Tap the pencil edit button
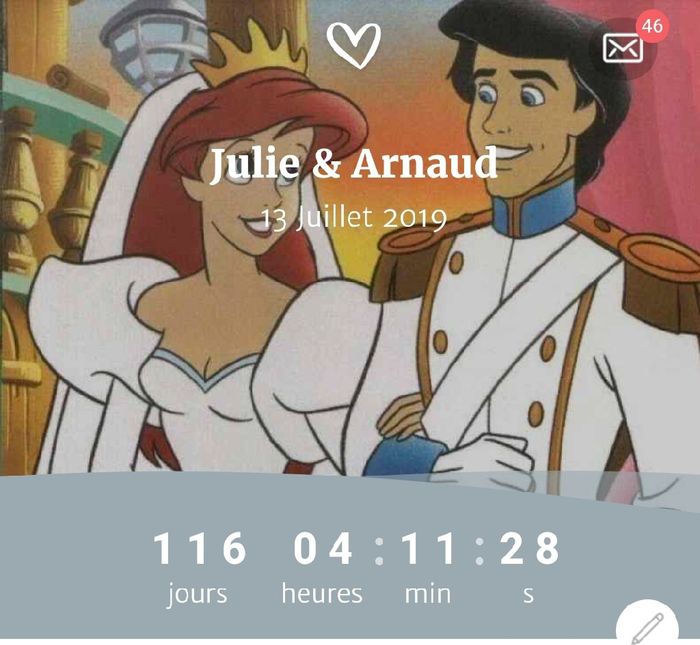Viewport: 700px width, 645px height. [x=646, y=626]
